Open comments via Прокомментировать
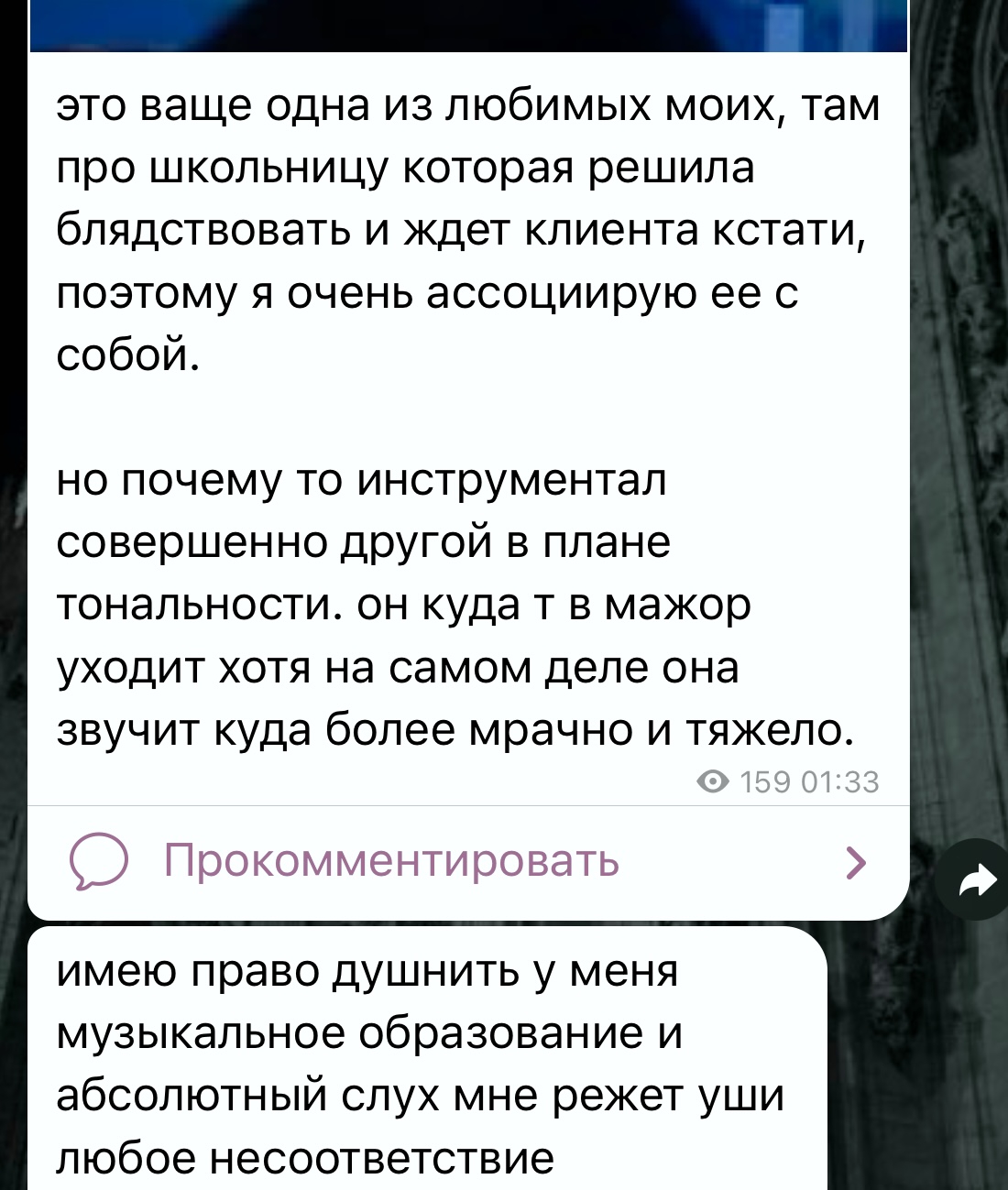This screenshot has height=1190, width=1008. [x=392, y=861]
